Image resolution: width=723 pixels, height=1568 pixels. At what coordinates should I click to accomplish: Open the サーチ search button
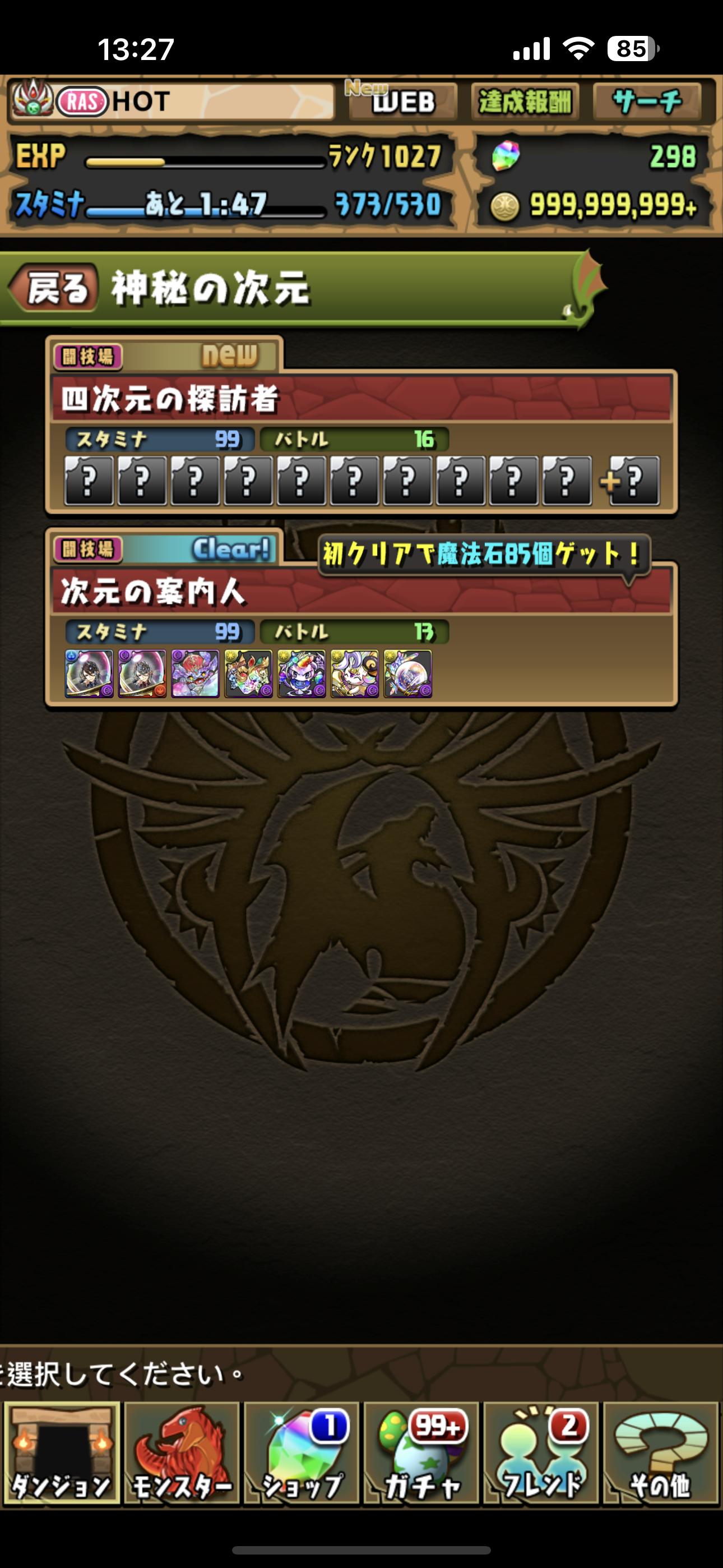pos(647,101)
